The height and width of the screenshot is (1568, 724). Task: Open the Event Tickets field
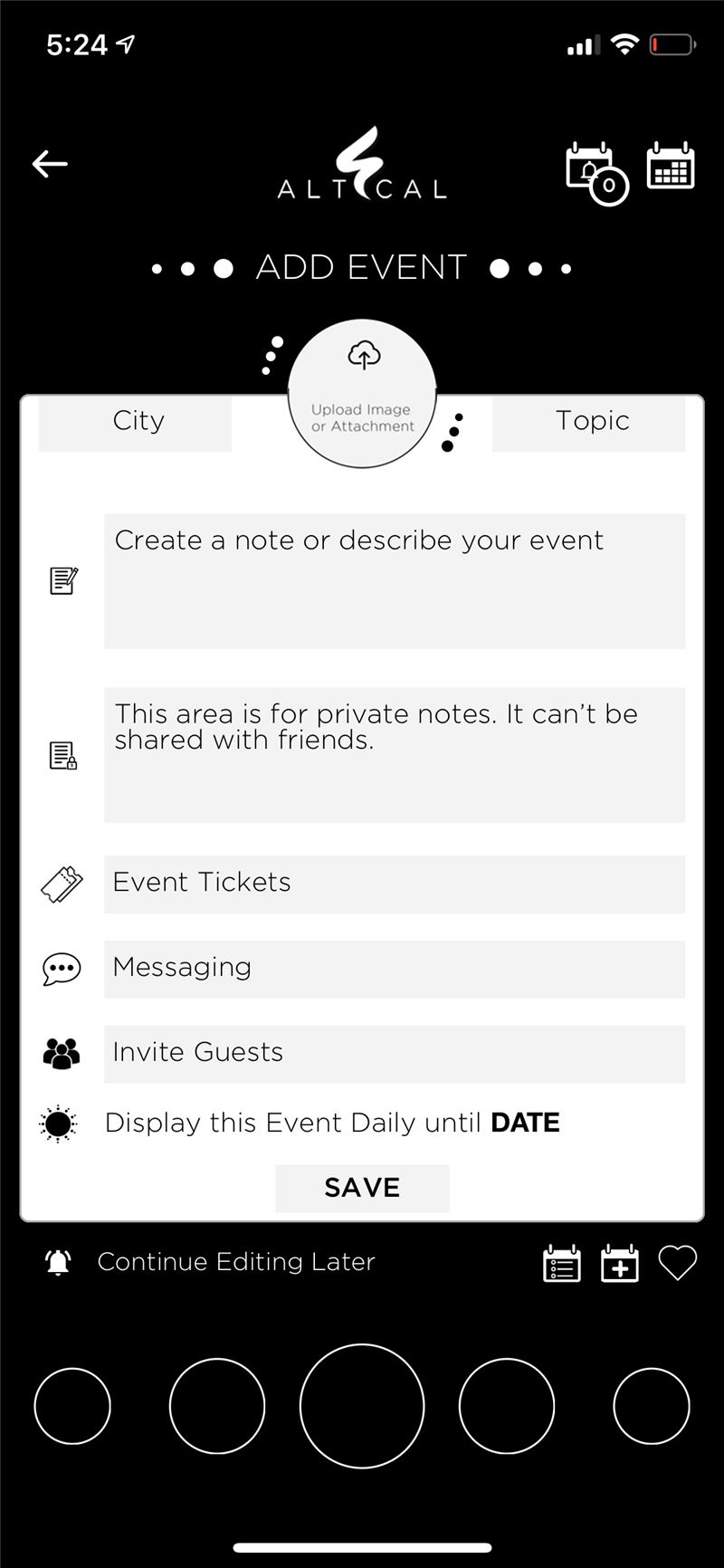click(x=395, y=884)
